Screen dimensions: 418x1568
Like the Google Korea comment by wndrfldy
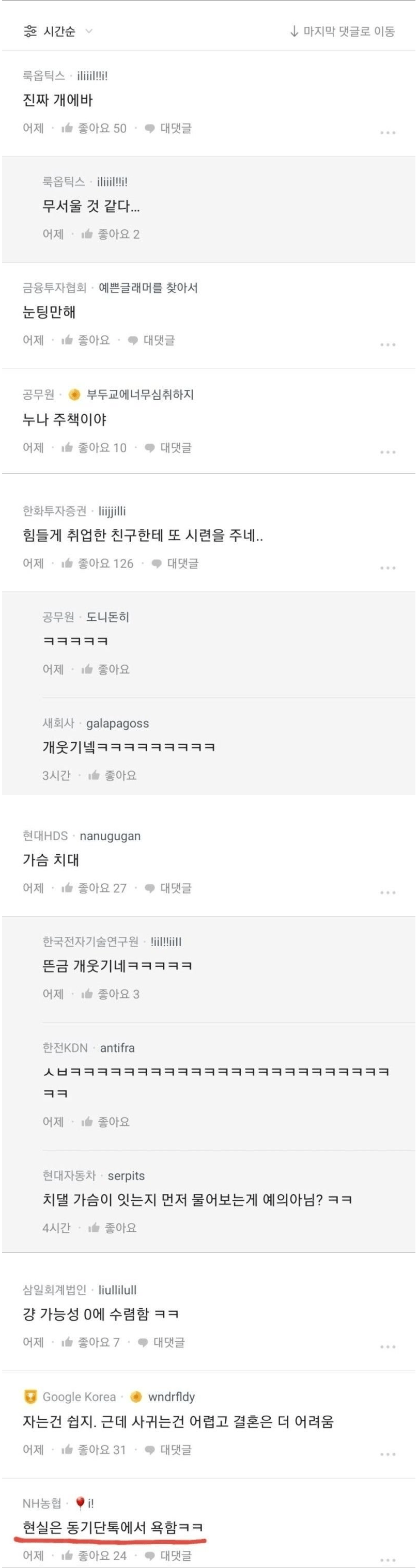coord(94,1450)
